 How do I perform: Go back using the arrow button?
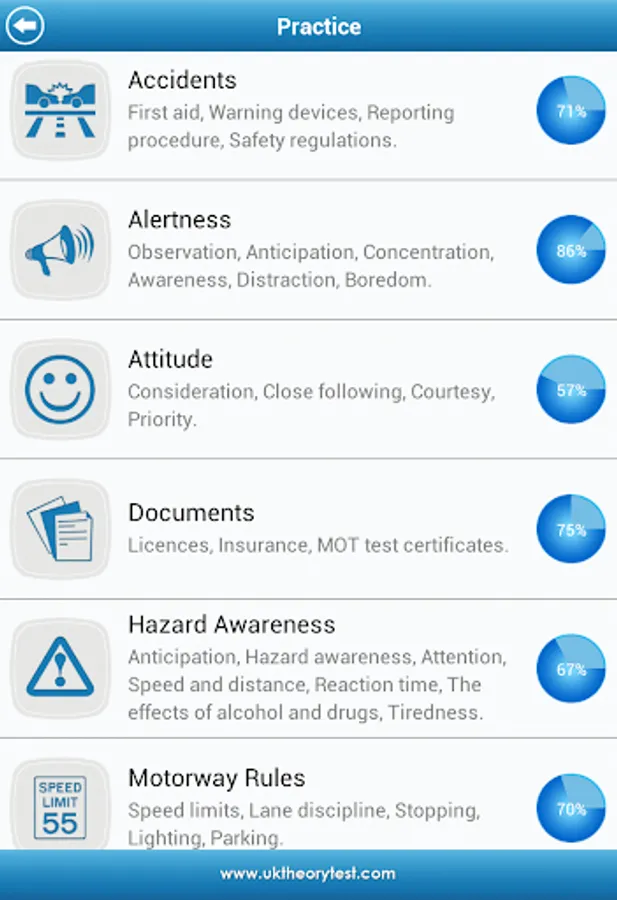pos(25,25)
